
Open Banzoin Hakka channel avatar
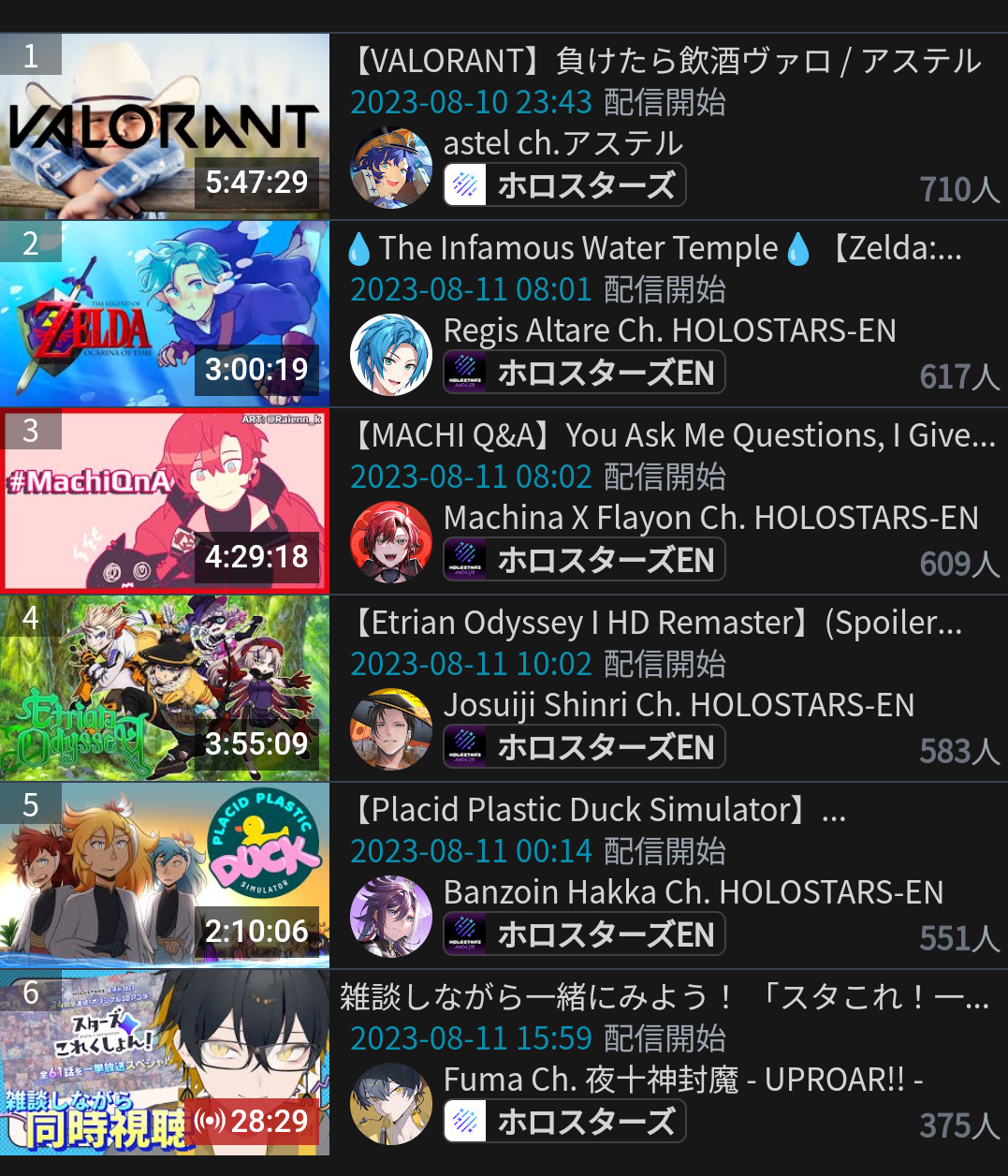[390, 917]
